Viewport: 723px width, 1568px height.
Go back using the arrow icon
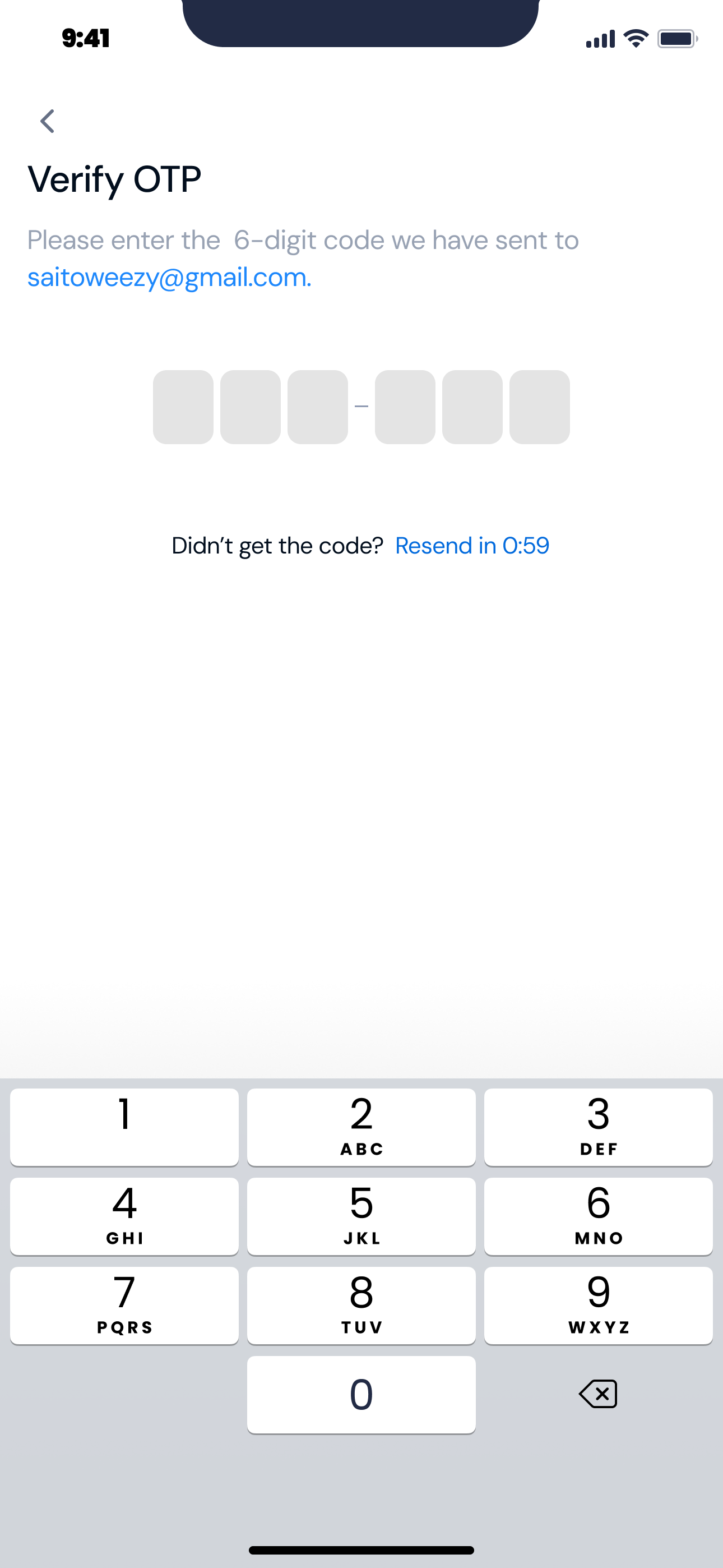pos(48,121)
